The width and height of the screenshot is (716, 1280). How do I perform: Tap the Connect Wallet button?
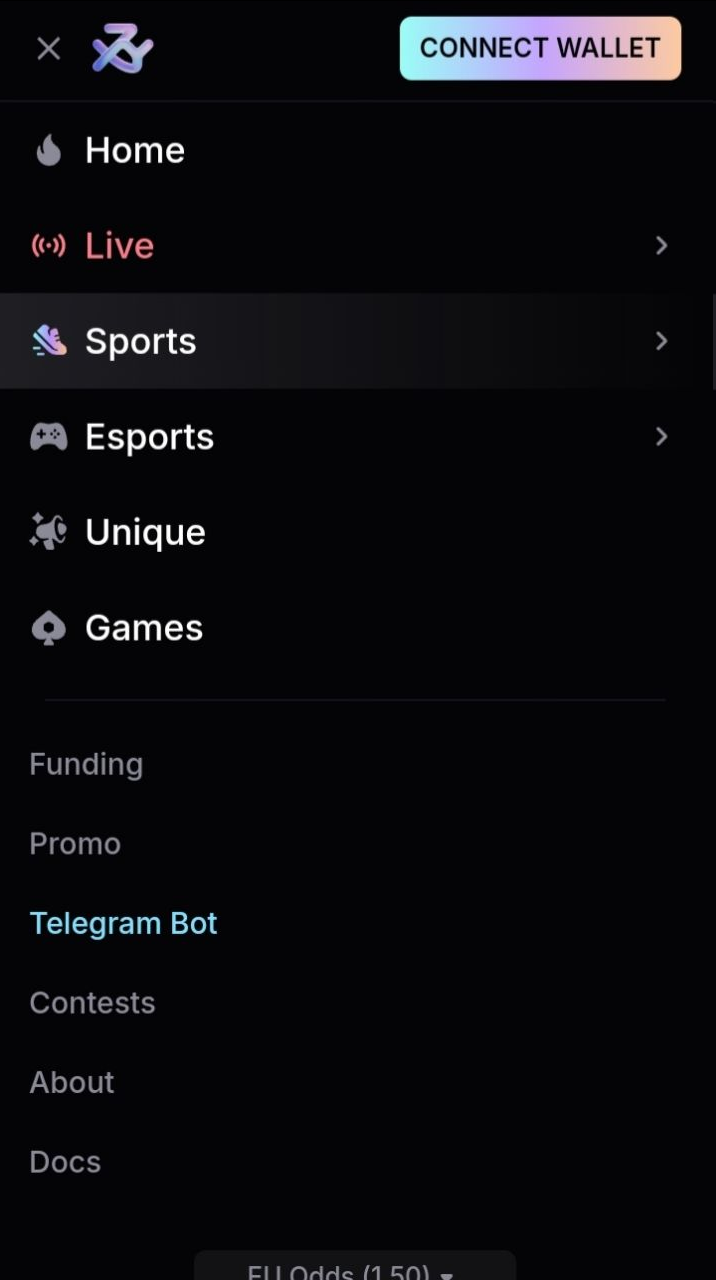coord(540,48)
